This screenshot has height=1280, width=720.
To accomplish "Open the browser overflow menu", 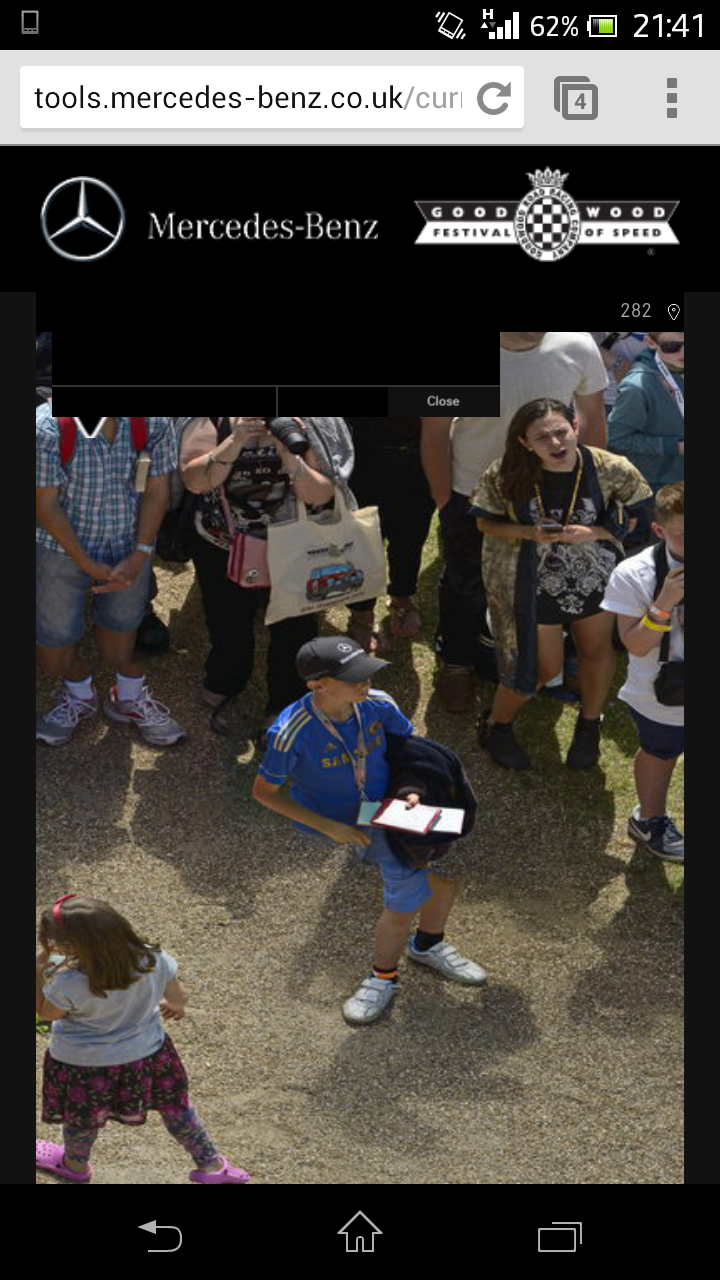I will pyautogui.click(x=671, y=98).
